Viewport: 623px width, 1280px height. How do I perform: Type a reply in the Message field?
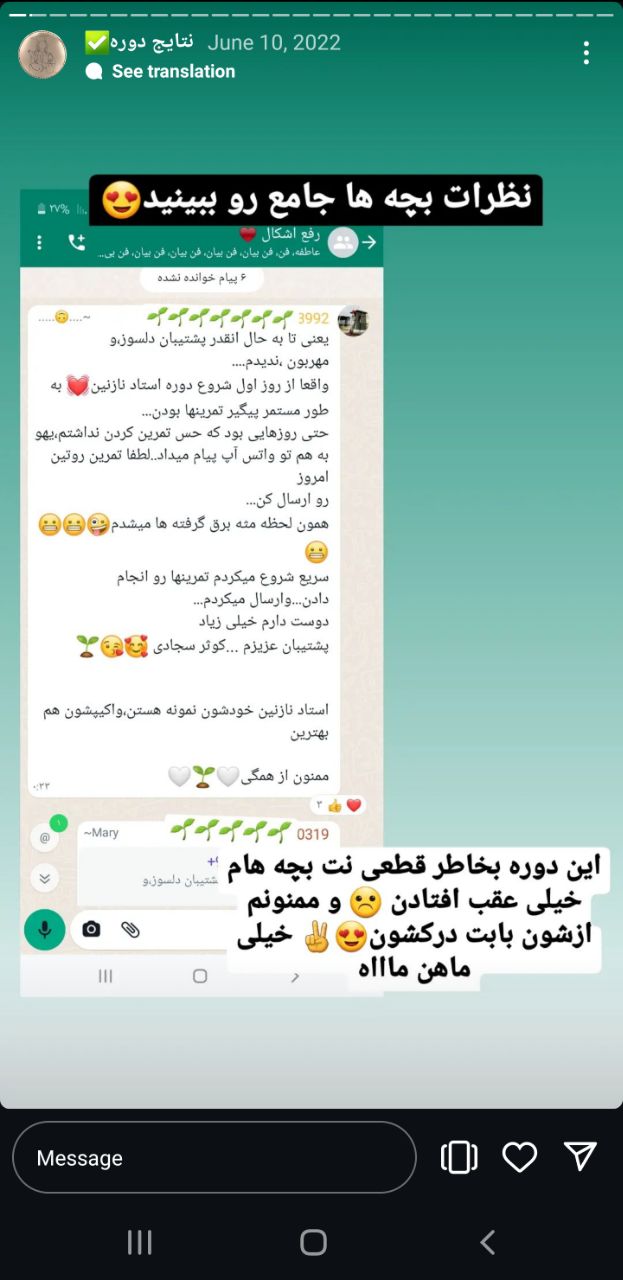tap(214, 1158)
